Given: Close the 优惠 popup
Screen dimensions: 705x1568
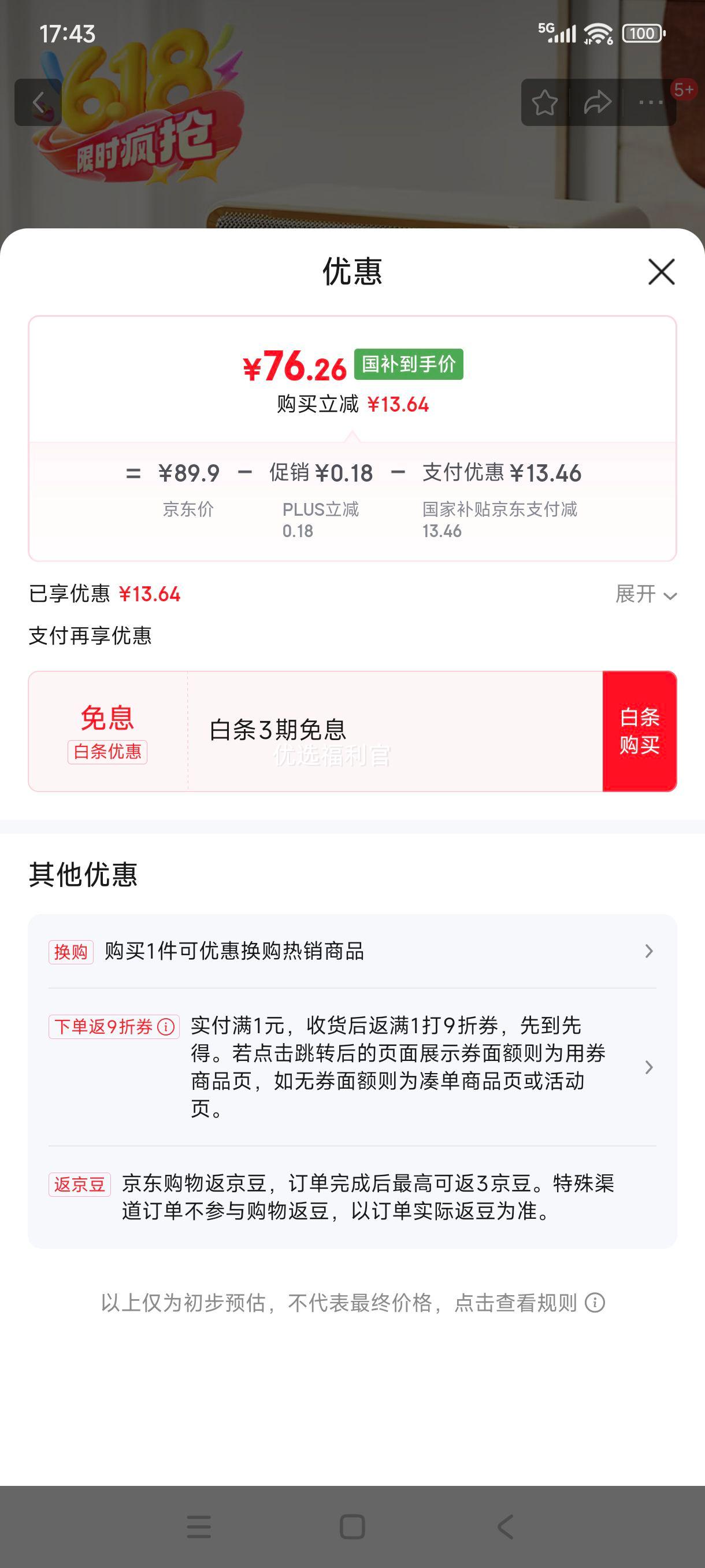Looking at the screenshot, I should [x=661, y=272].
